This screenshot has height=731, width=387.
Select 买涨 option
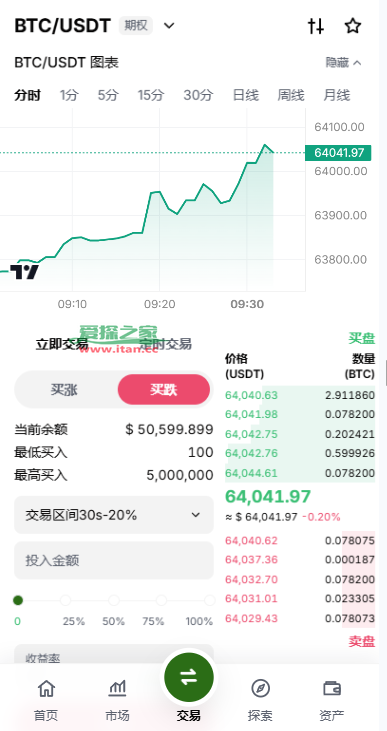click(x=64, y=390)
